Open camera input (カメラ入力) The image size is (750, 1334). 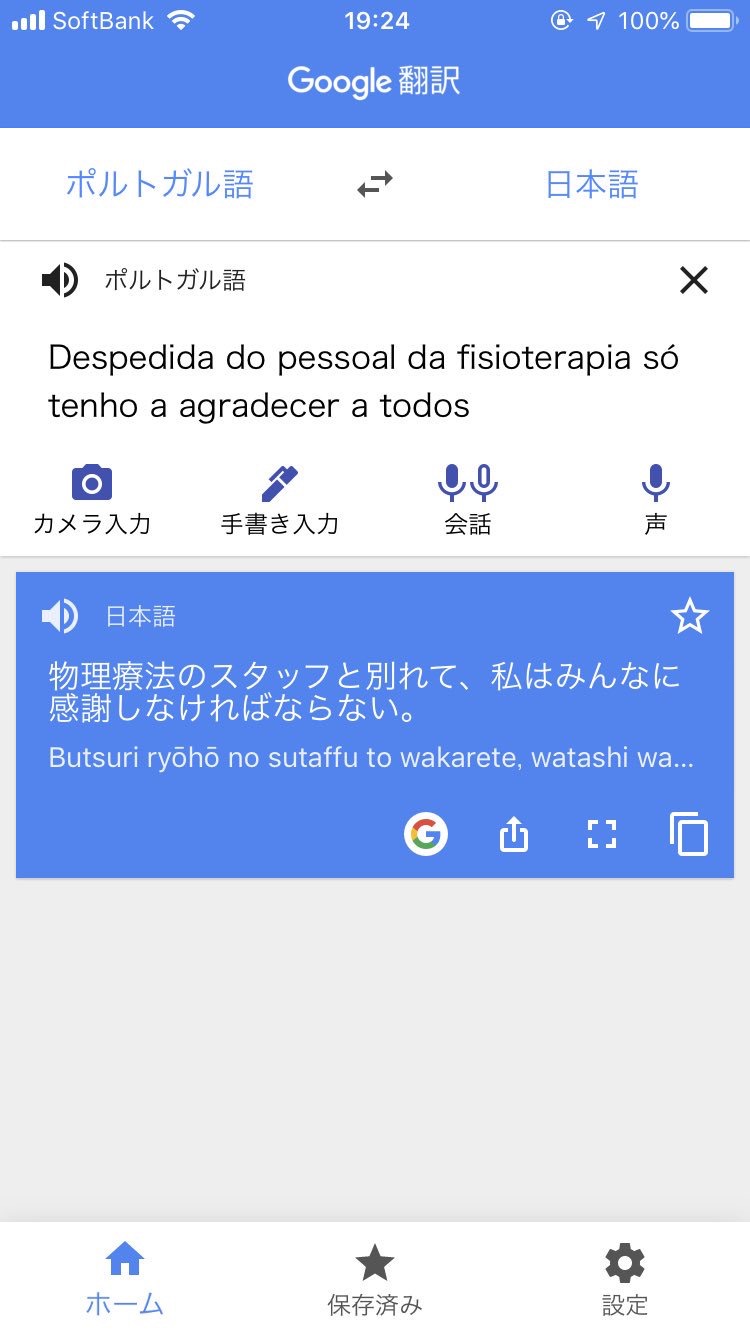[92, 499]
